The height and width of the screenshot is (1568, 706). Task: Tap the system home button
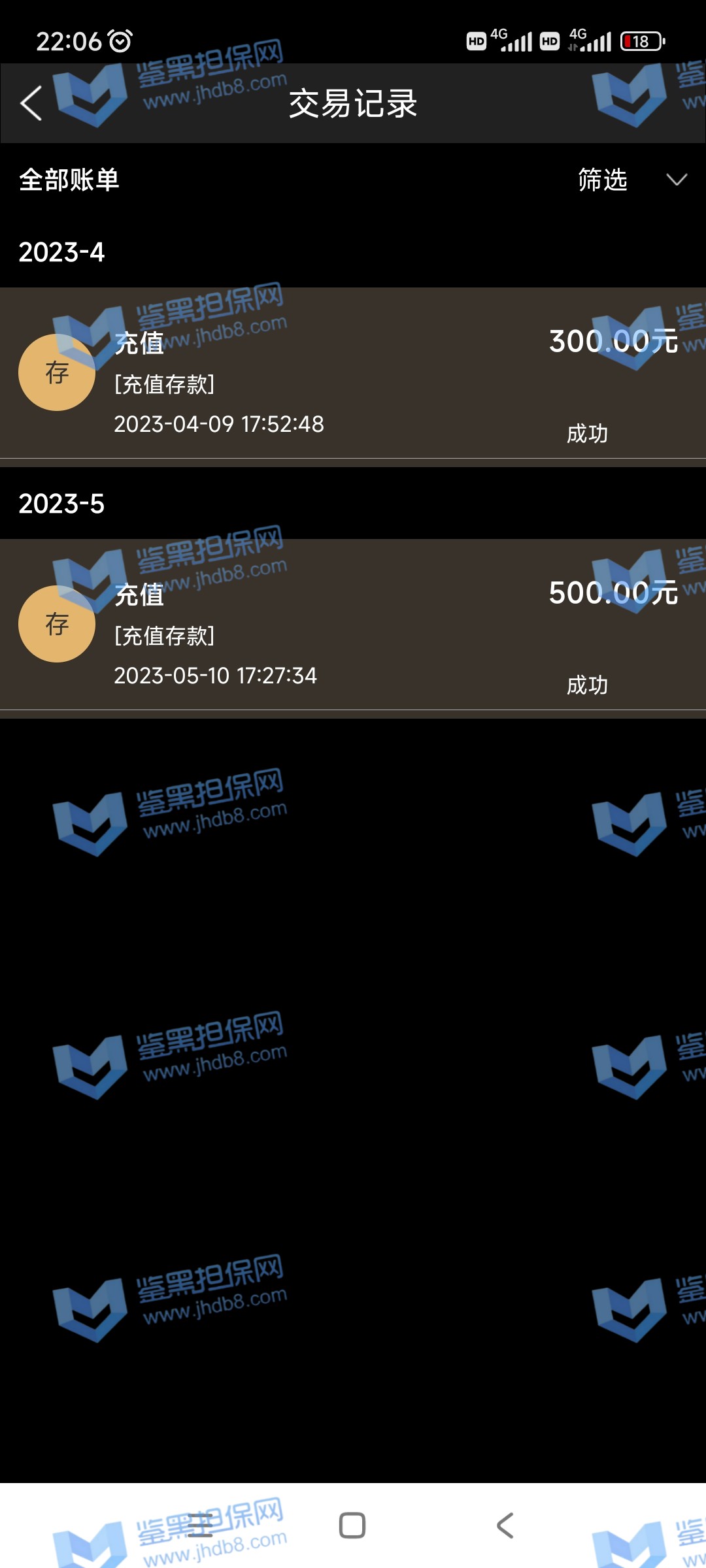tap(352, 1526)
